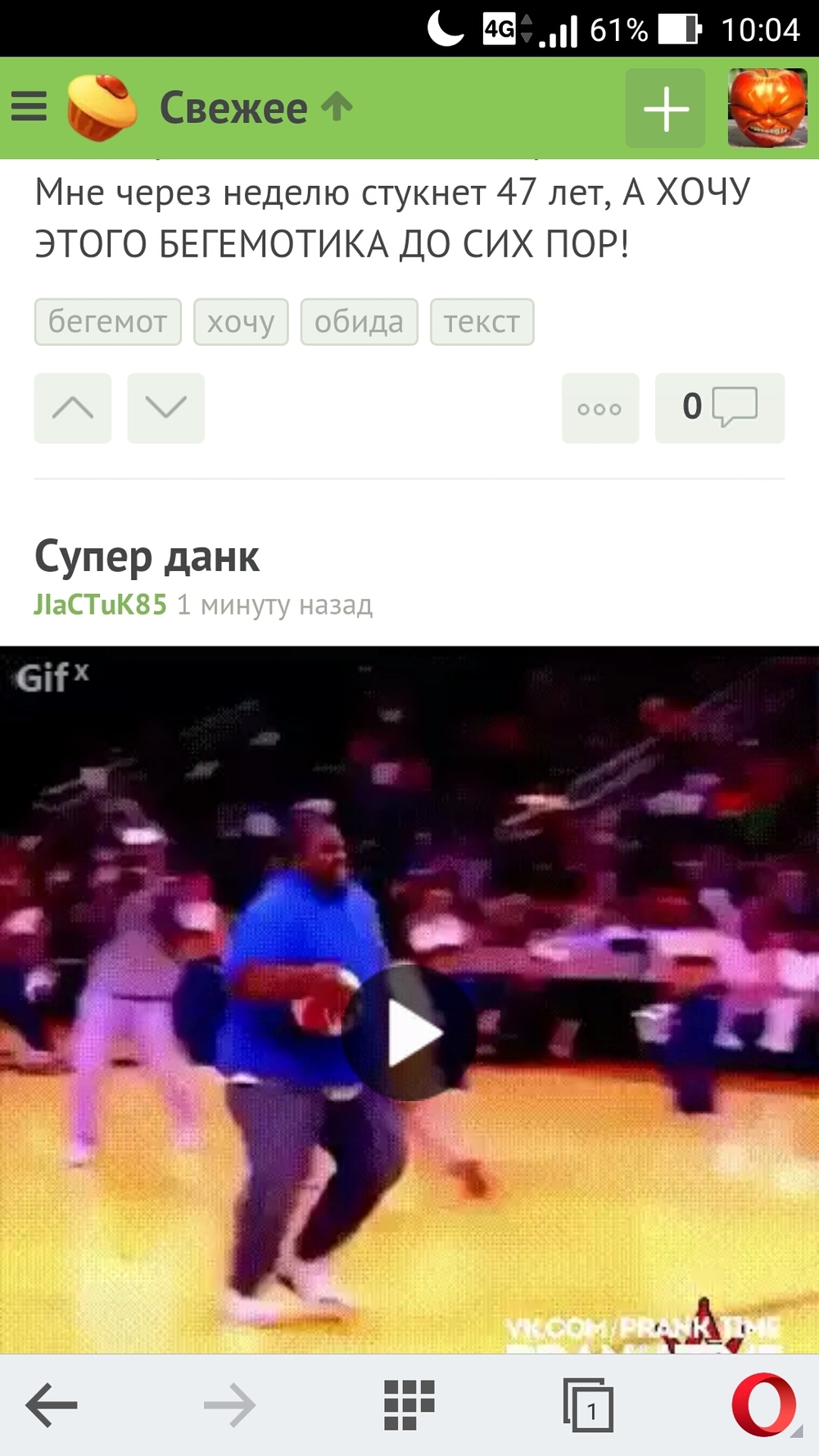Open the hamburger drawer menu

pyautogui.click(x=29, y=107)
